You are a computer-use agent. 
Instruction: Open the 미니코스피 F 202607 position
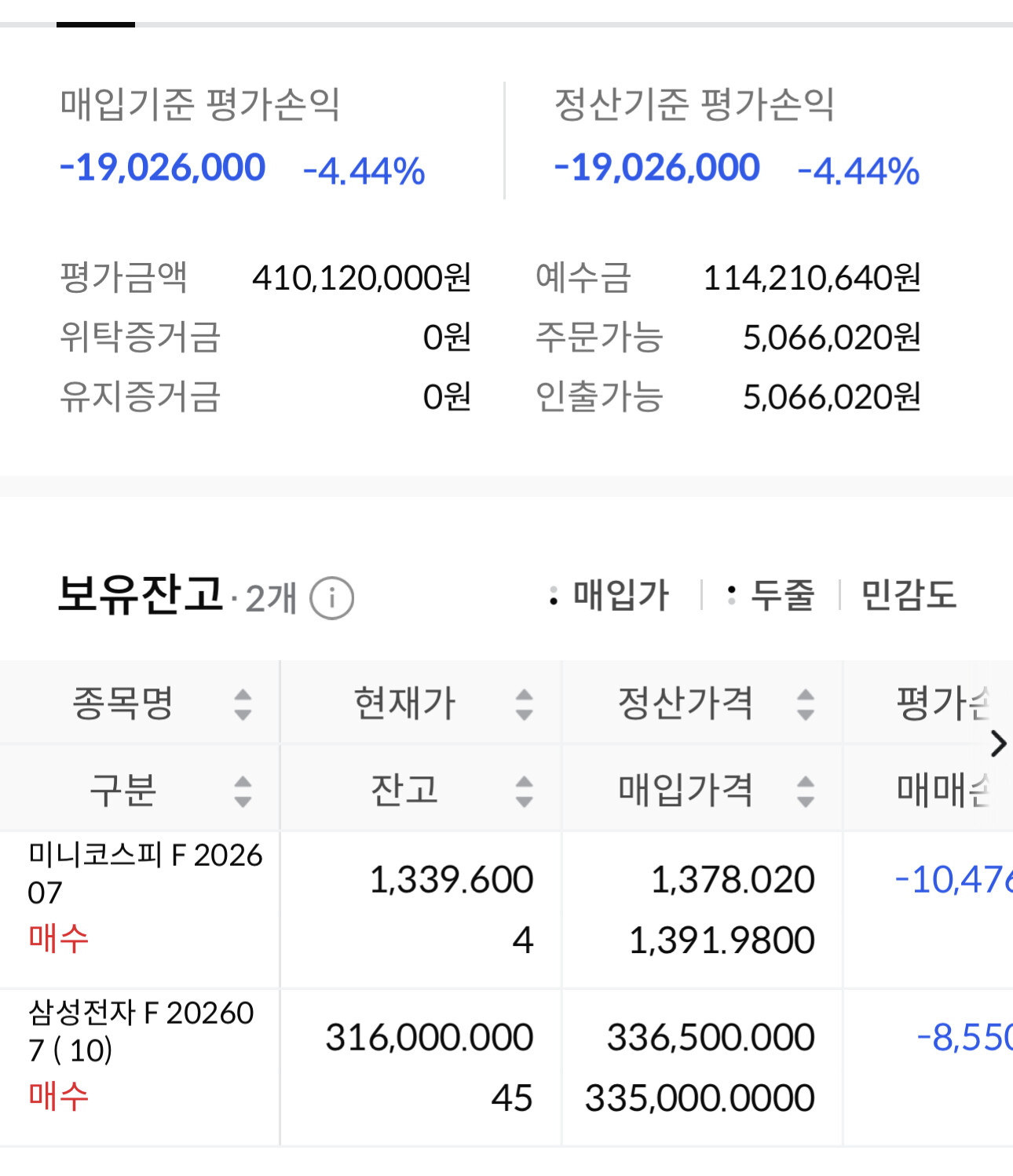point(506,910)
